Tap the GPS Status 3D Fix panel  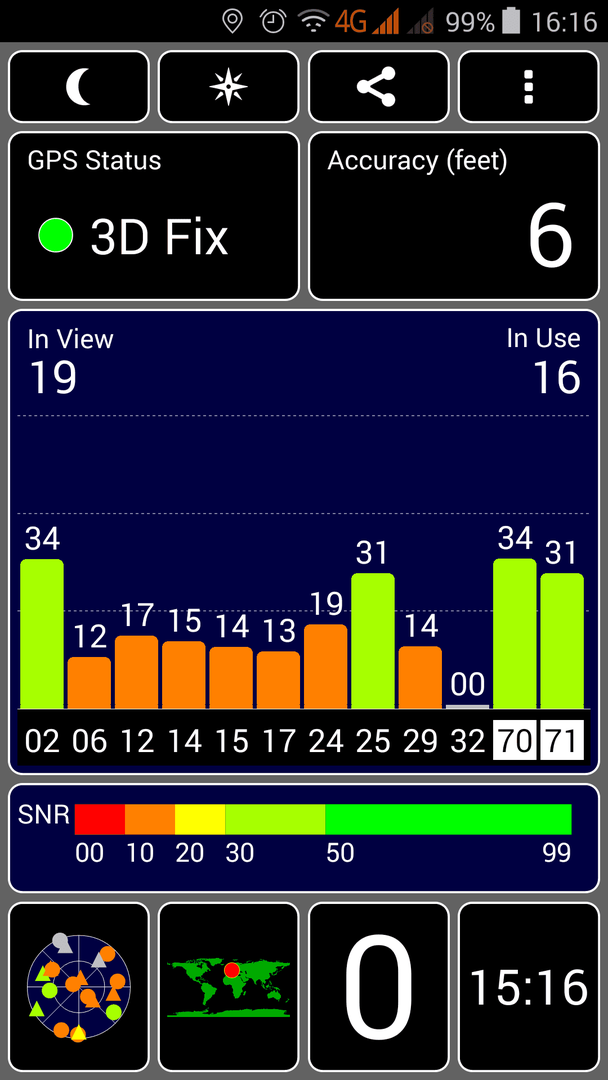(x=154, y=216)
